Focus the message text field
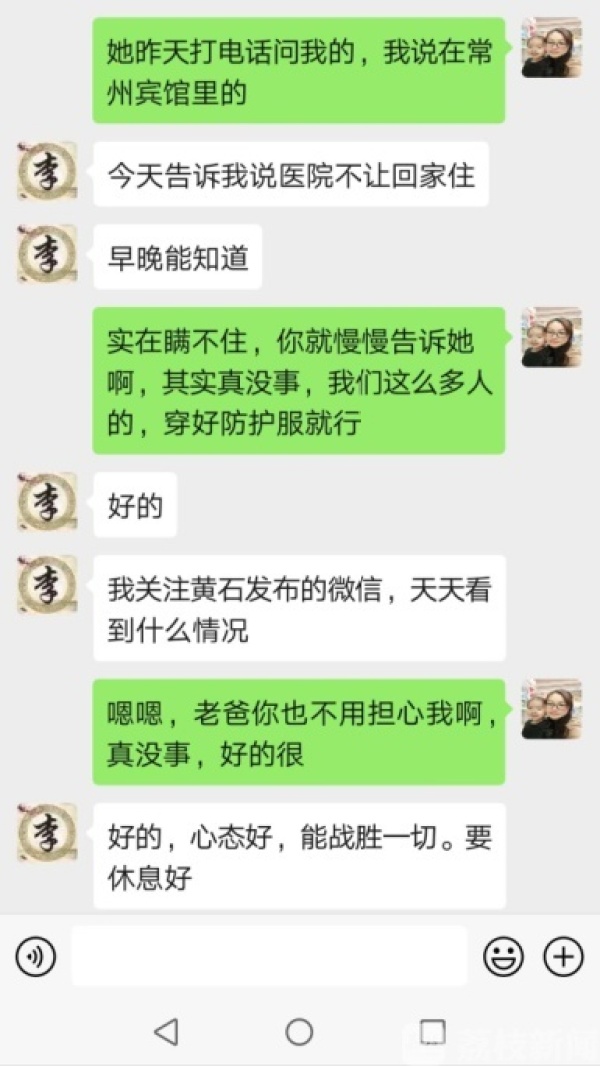Image resolution: width=600 pixels, height=1066 pixels. click(x=269, y=957)
